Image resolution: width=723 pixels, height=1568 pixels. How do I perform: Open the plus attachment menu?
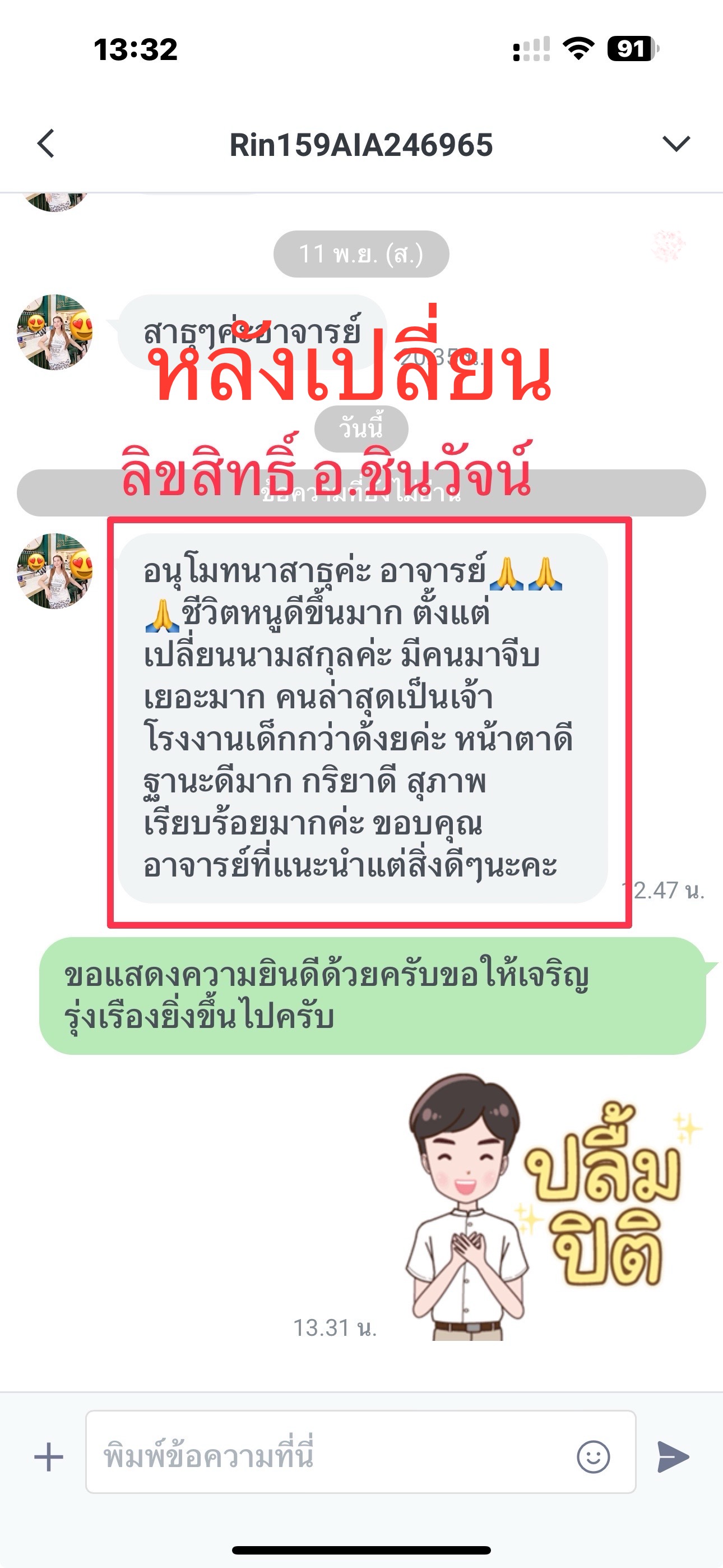click(x=49, y=1456)
